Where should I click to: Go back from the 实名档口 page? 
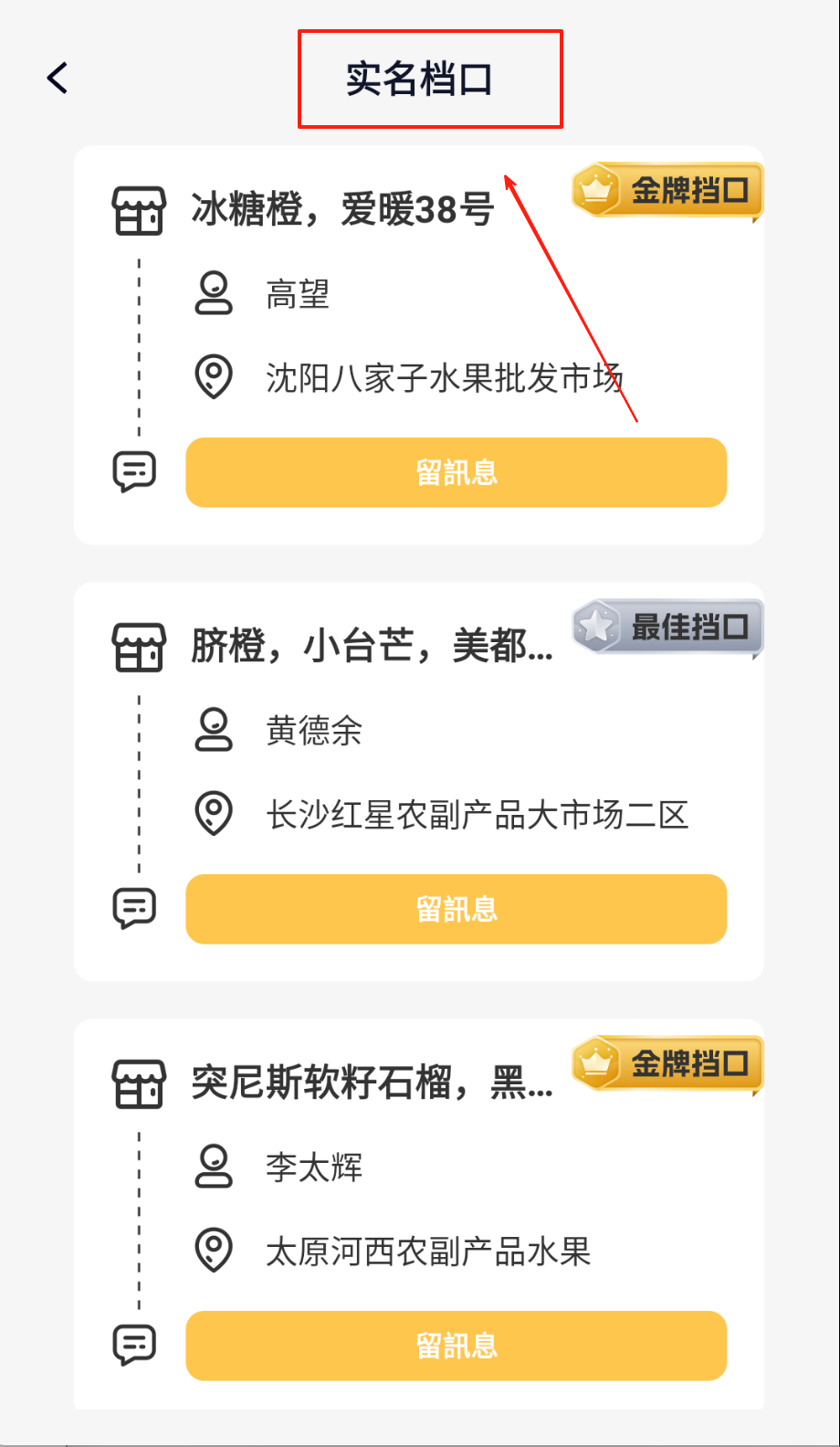pos(58,79)
